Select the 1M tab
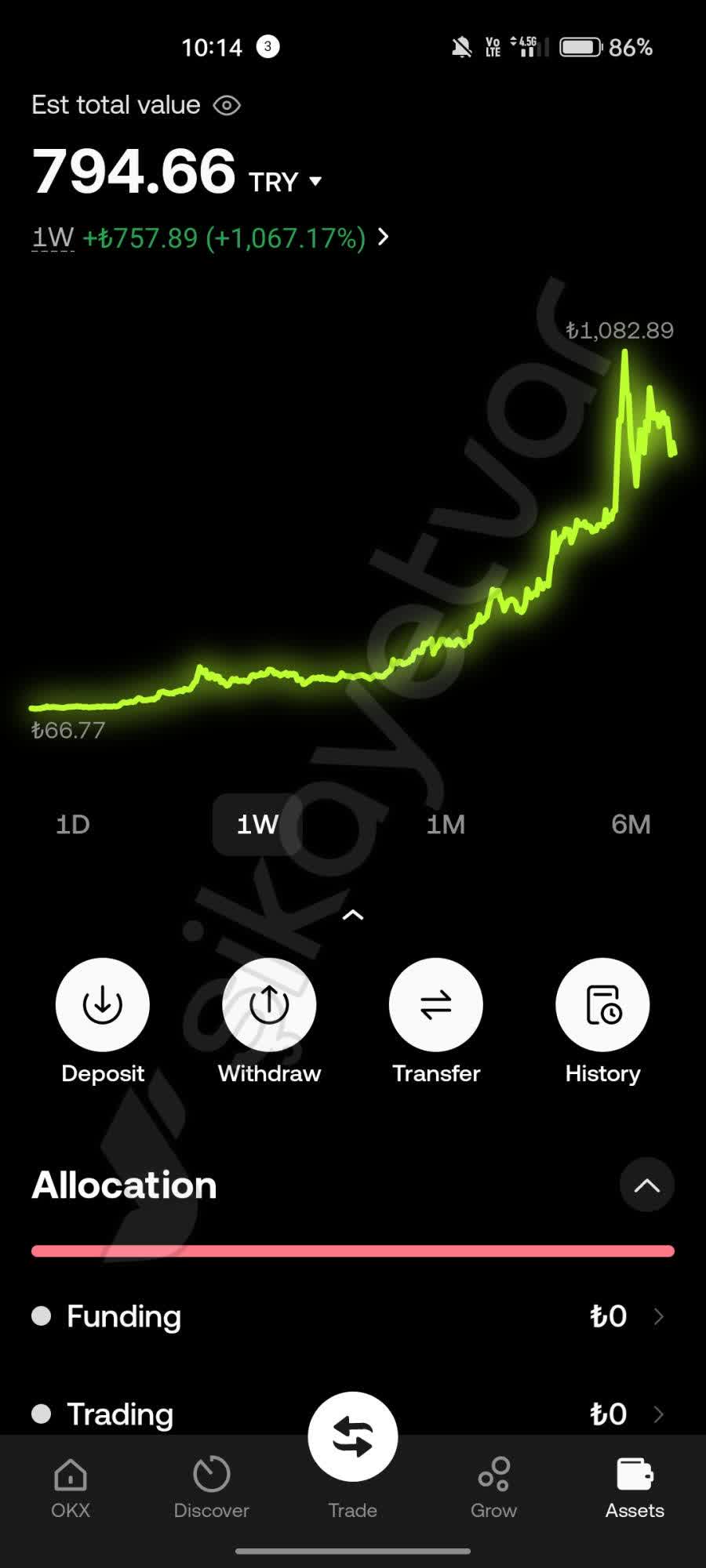This screenshot has height=1568, width=706. (x=444, y=824)
